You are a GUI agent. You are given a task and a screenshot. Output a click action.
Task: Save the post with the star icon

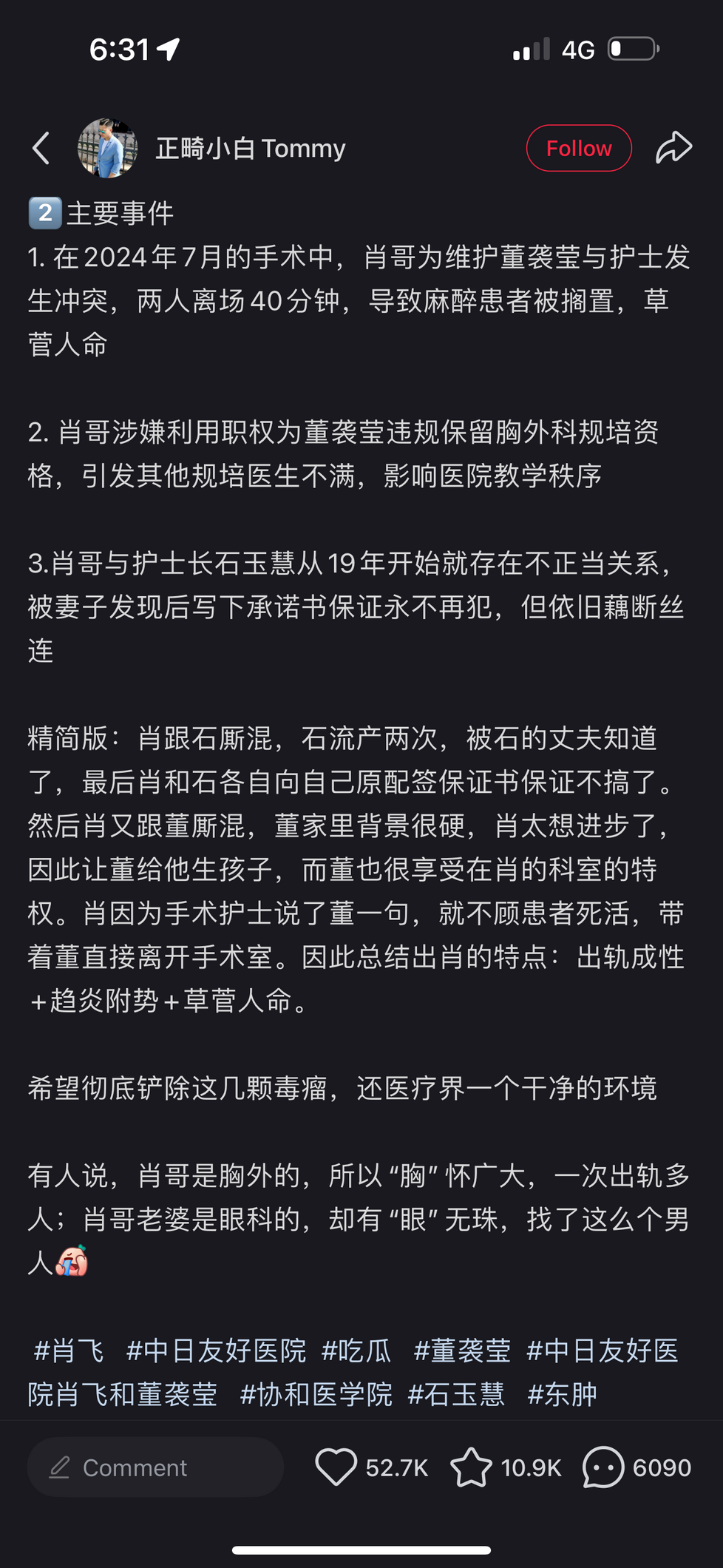pyautogui.click(x=471, y=1467)
